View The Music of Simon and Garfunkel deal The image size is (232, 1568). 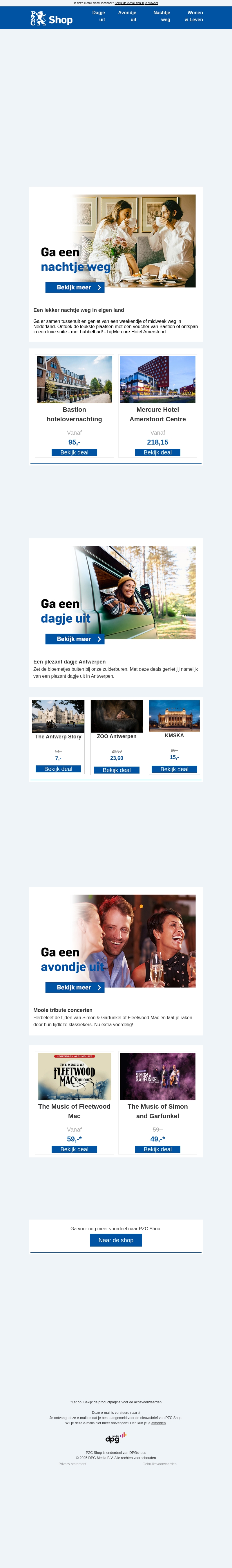click(157, 1149)
